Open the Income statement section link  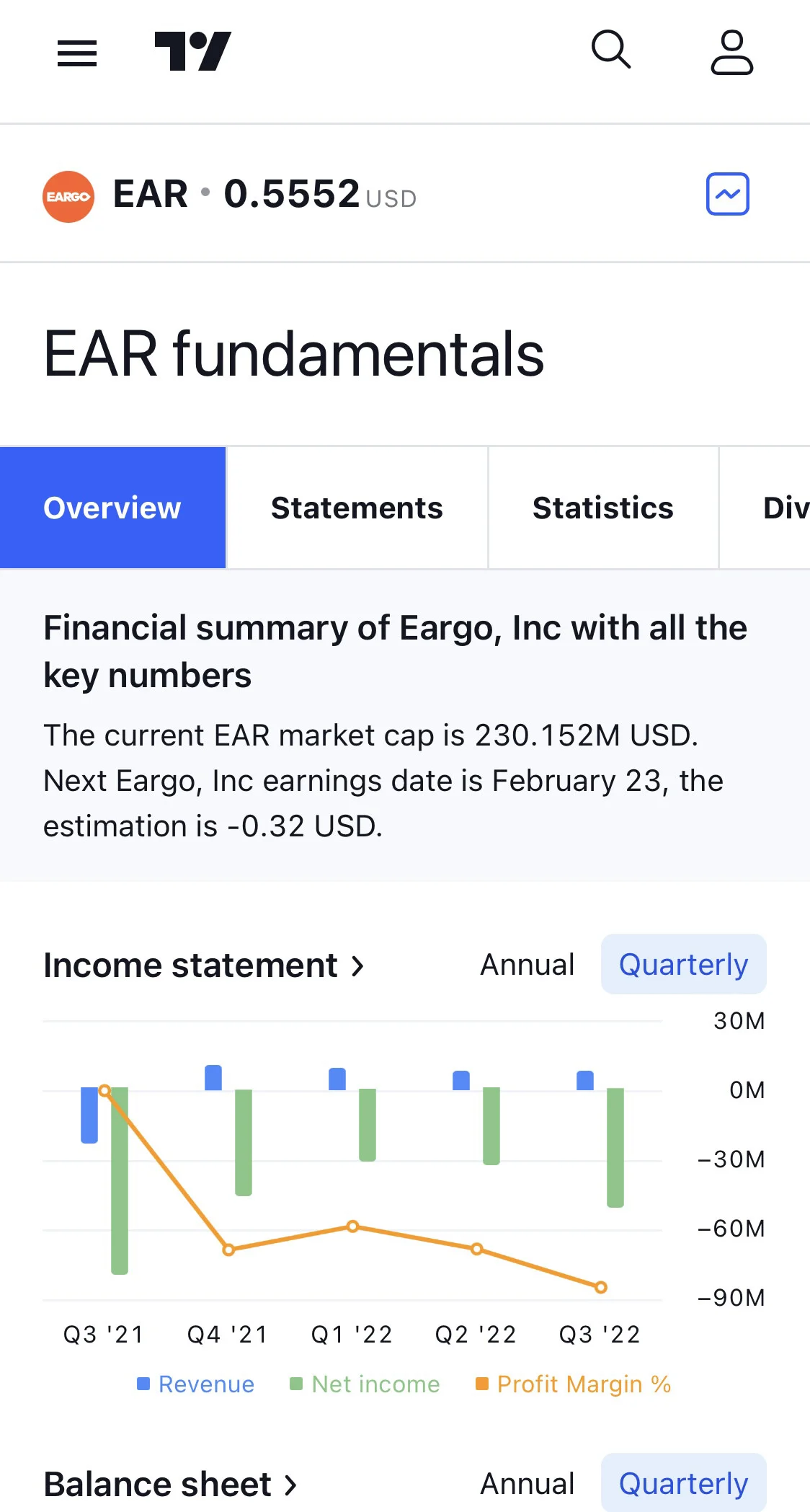point(204,965)
